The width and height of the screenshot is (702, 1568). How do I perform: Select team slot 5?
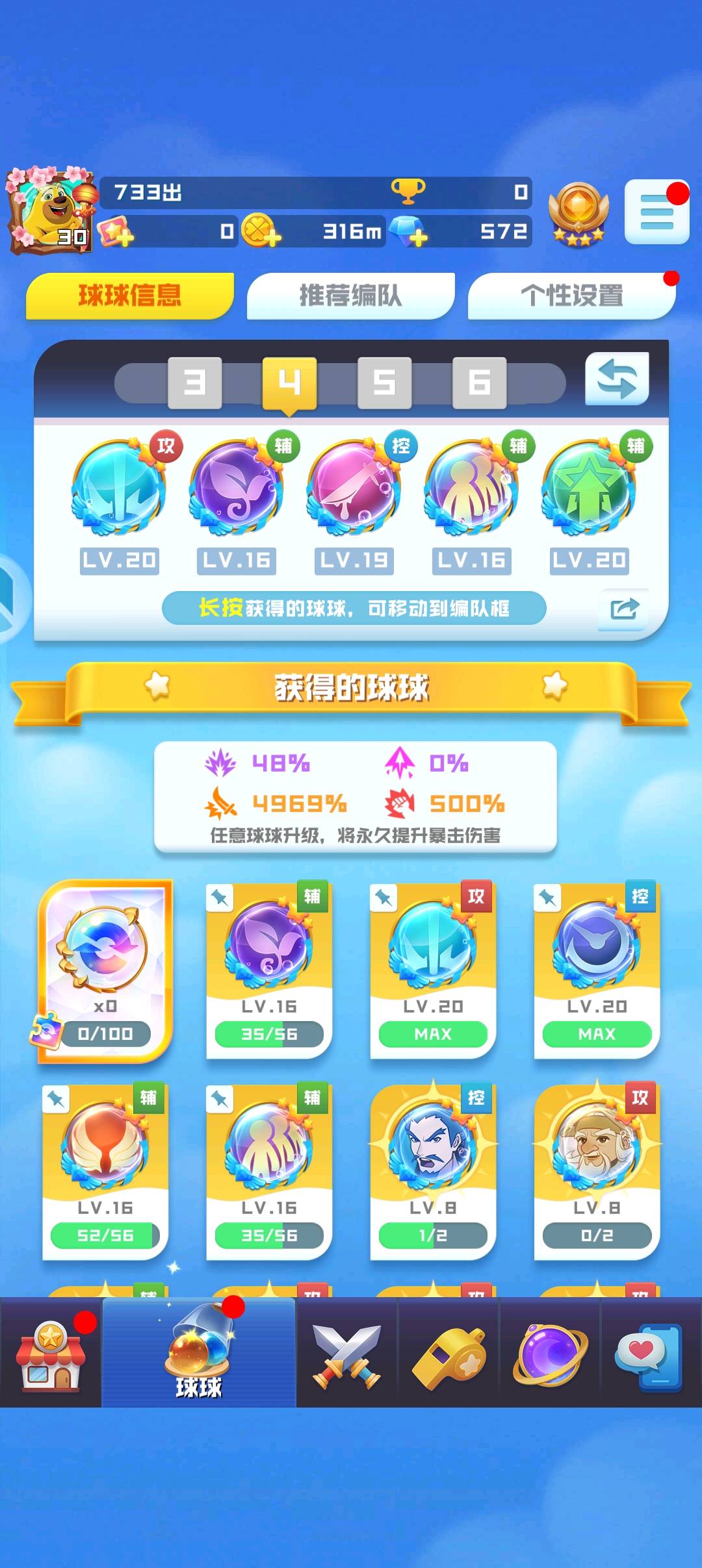point(384,383)
